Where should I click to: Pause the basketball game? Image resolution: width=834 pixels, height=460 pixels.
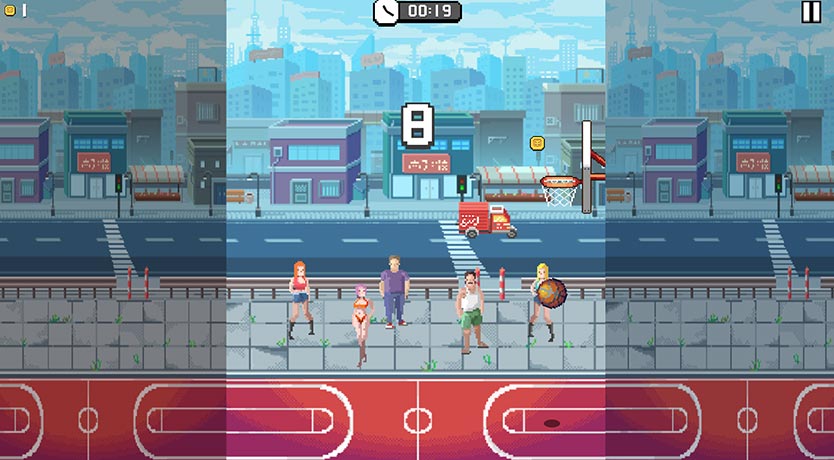tap(810, 12)
